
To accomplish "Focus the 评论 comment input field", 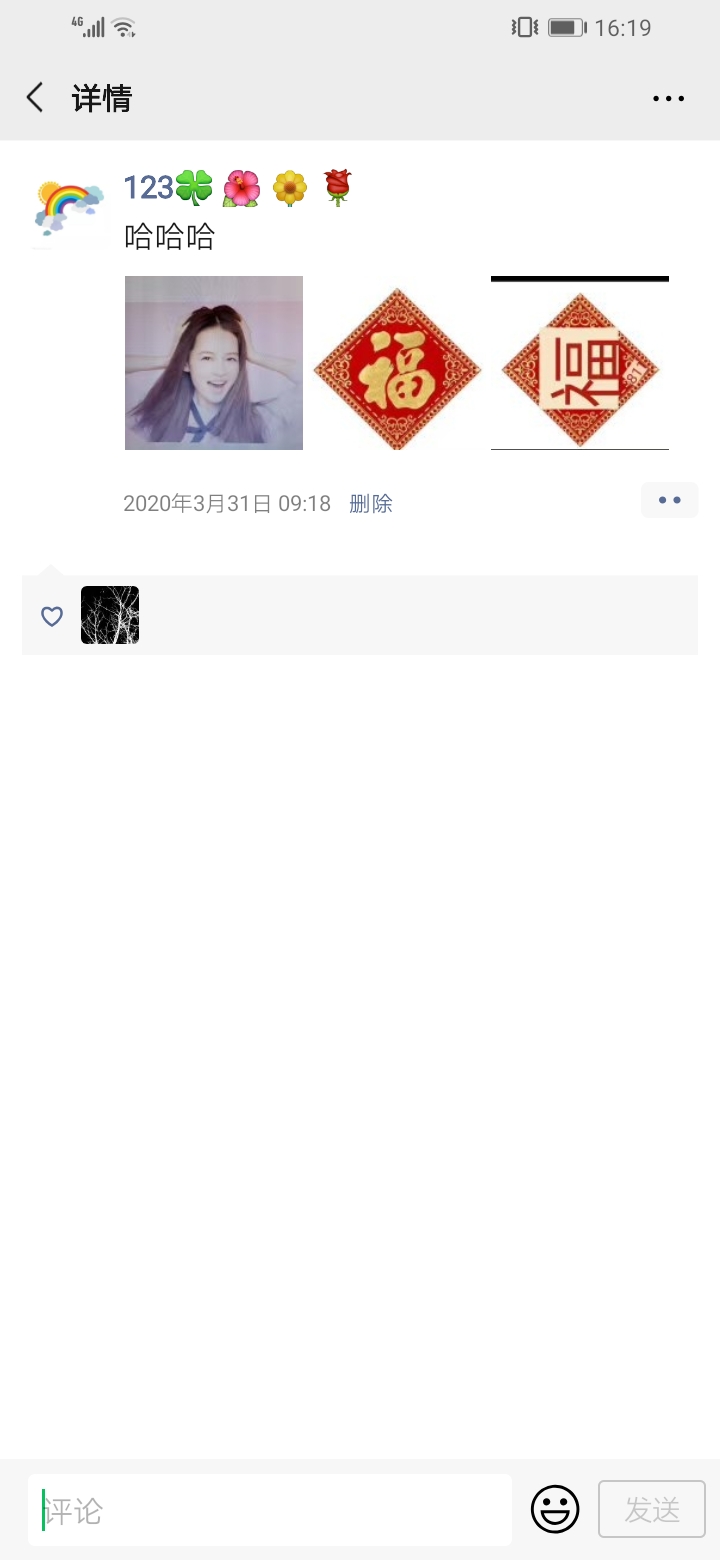I will click(x=270, y=1510).
